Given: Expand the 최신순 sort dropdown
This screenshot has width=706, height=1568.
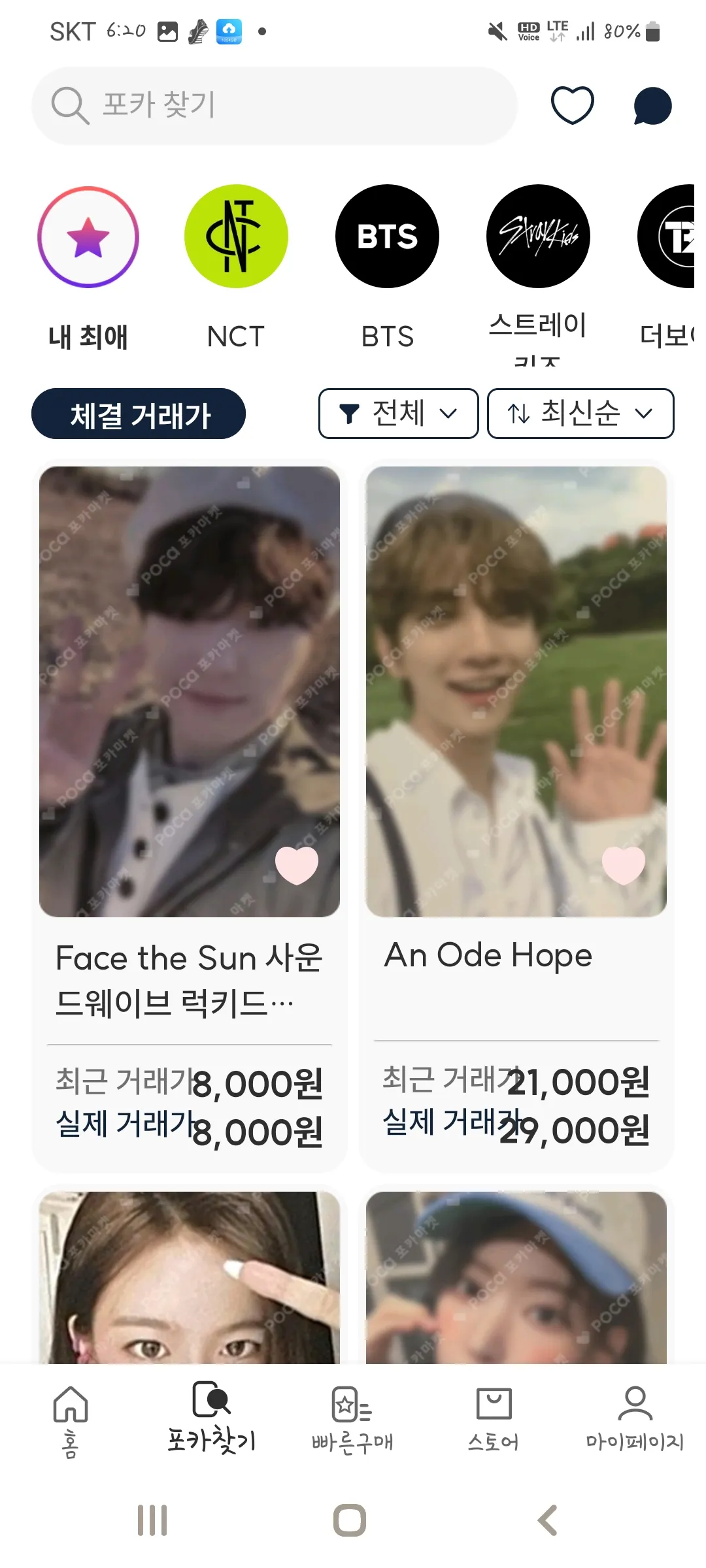Looking at the screenshot, I should 580,414.
